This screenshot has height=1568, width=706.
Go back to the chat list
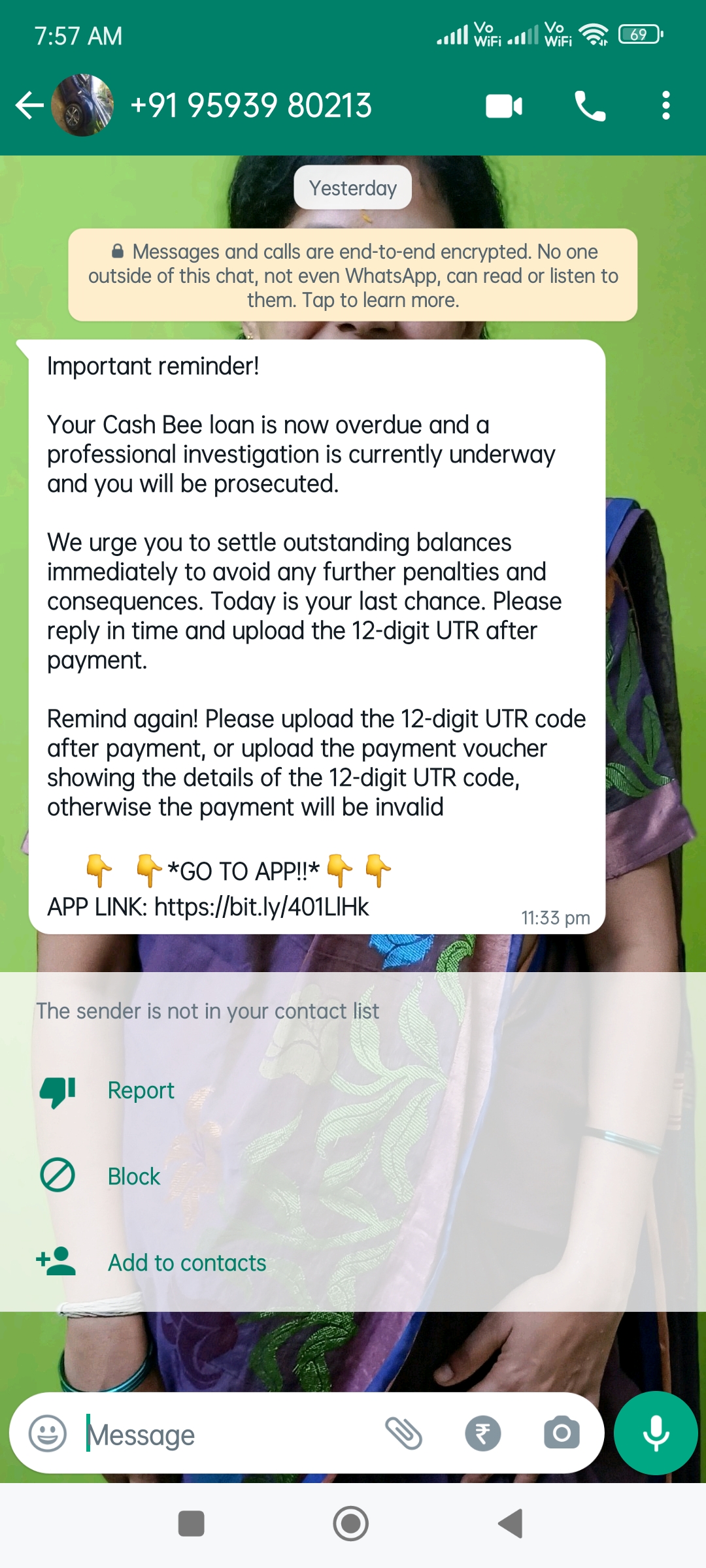(29, 105)
